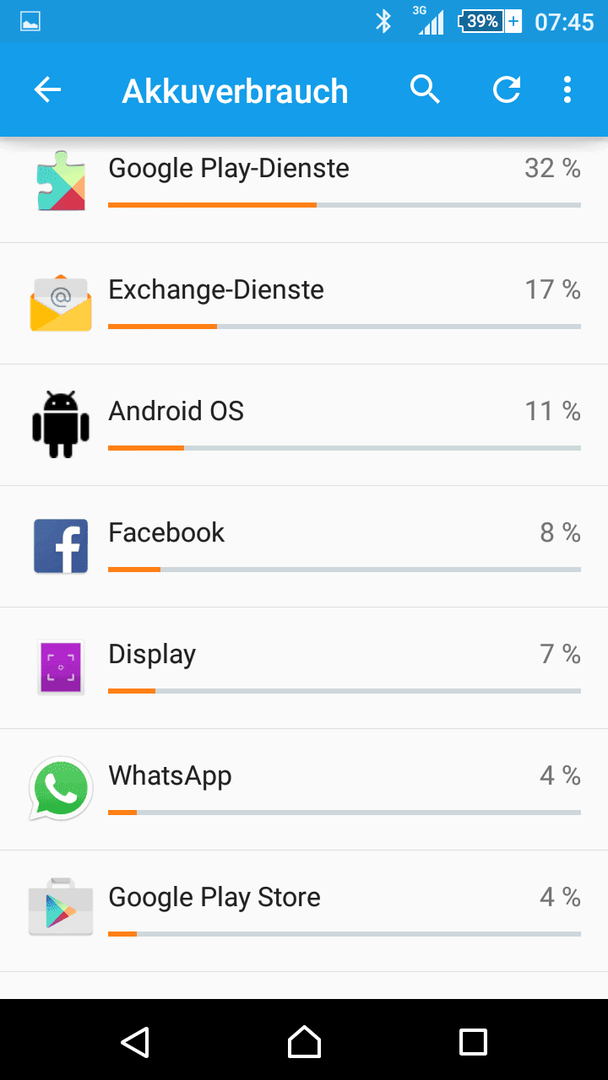View WhatsApp battery usage

point(304,789)
